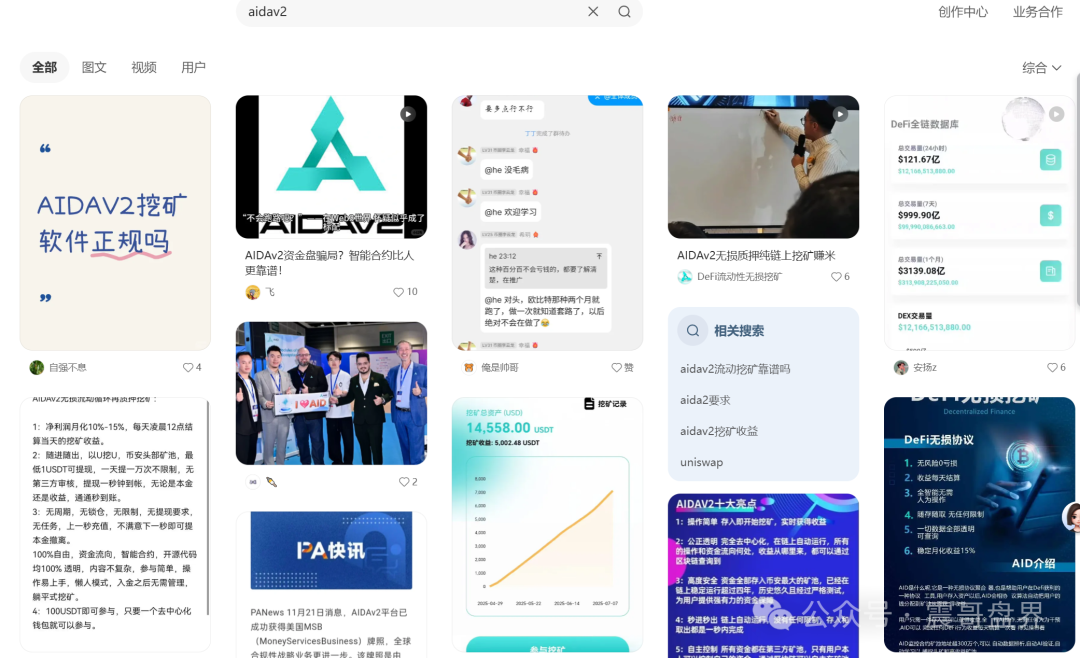Clear the aidav2 search text
Image resolution: width=1080 pixels, height=658 pixels.
[593, 12]
